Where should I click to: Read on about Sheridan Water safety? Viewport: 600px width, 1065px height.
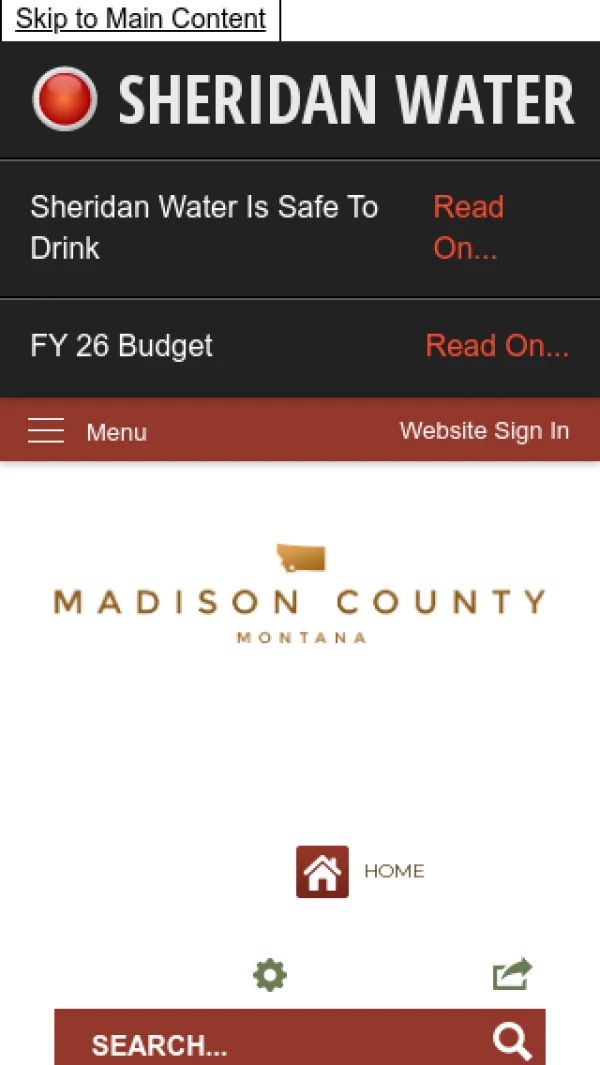[468, 227]
